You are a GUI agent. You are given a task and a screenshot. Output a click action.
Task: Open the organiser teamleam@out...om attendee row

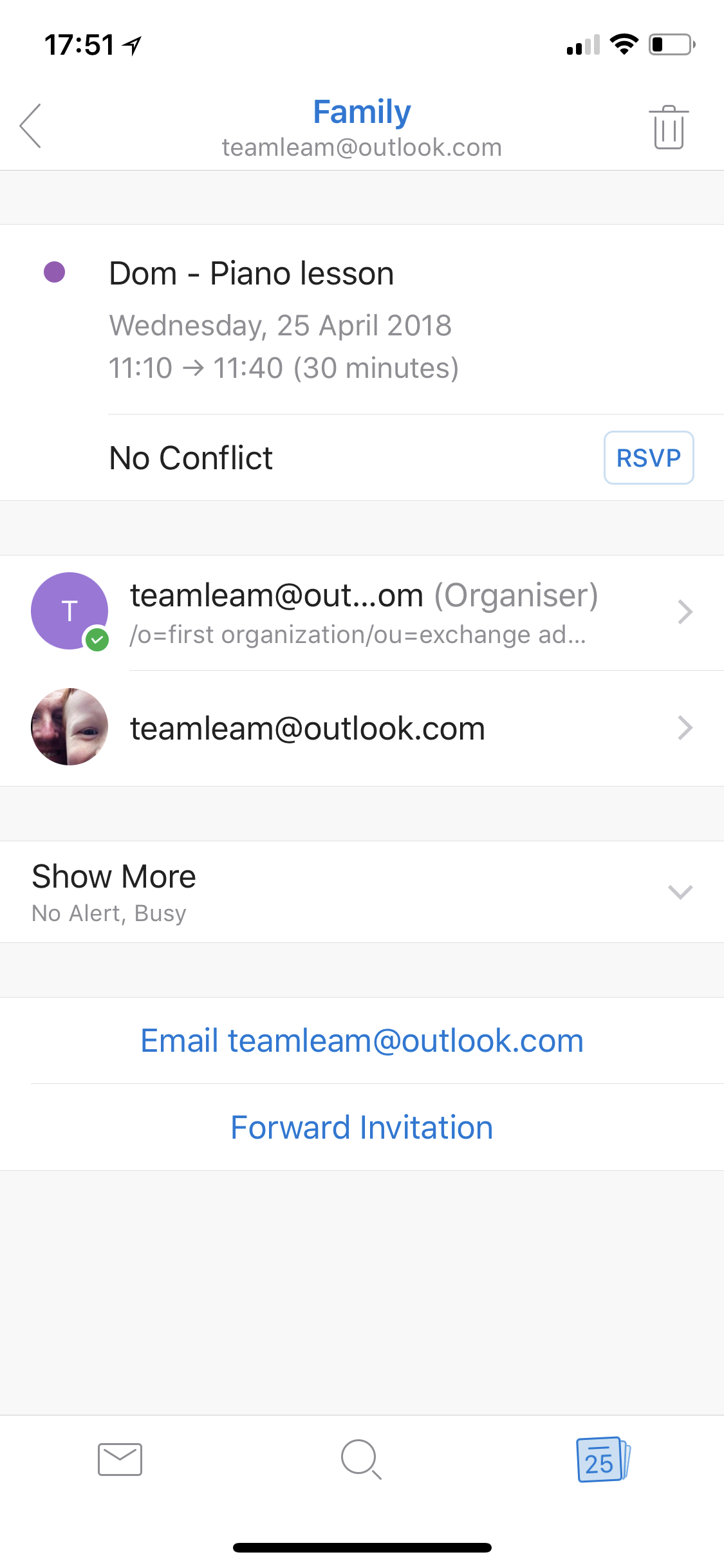tap(362, 612)
